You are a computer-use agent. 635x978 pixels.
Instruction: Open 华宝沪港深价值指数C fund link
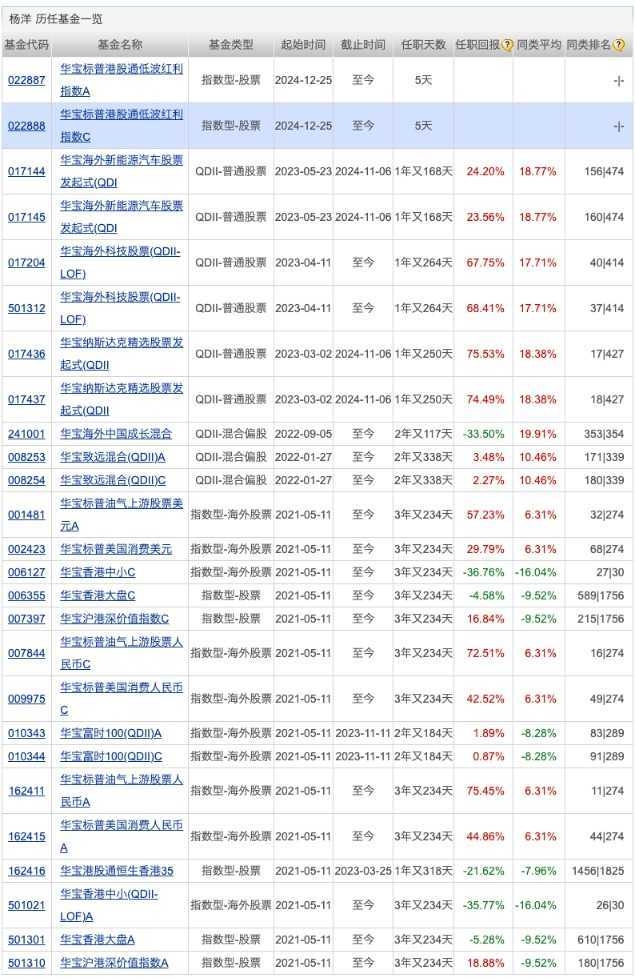click(115, 618)
